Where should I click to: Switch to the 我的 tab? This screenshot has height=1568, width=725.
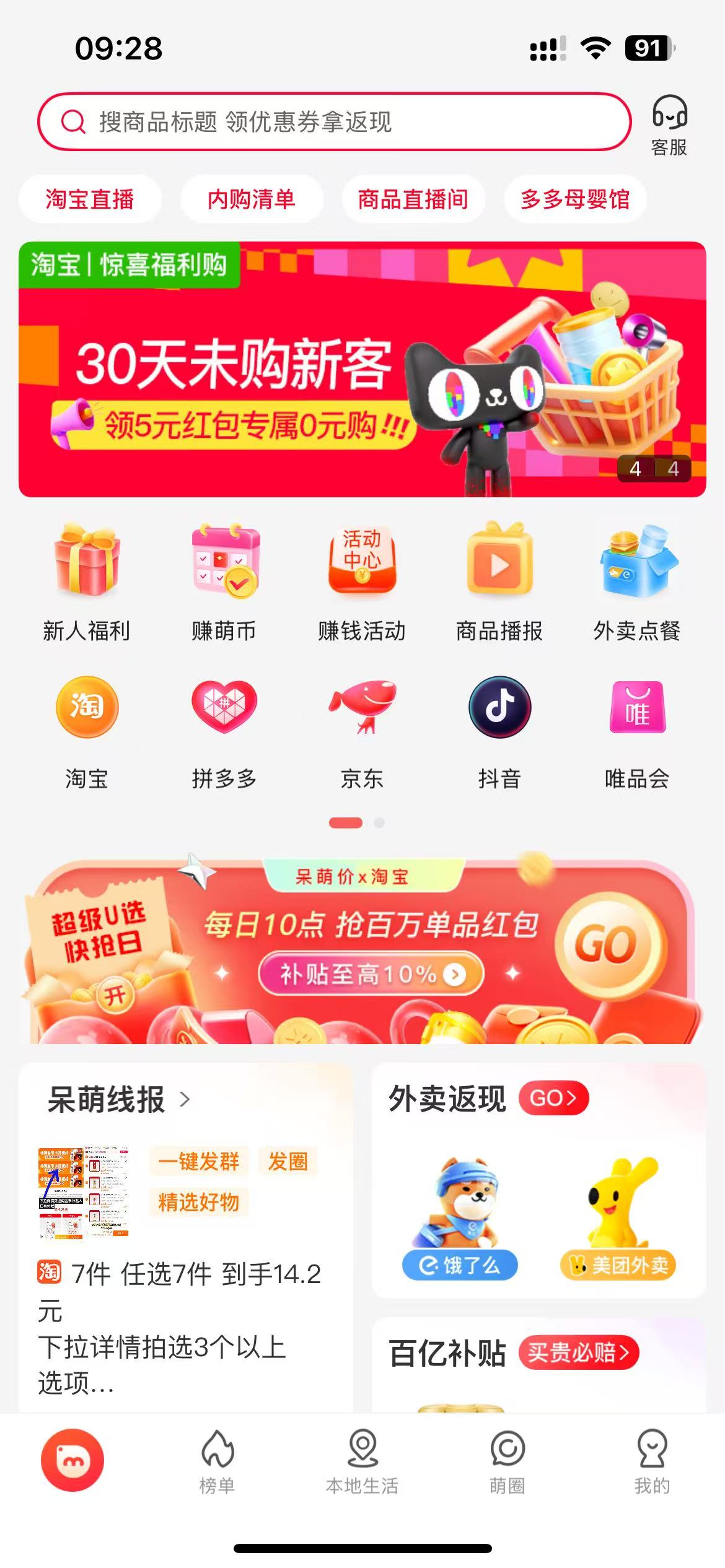(x=652, y=1461)
